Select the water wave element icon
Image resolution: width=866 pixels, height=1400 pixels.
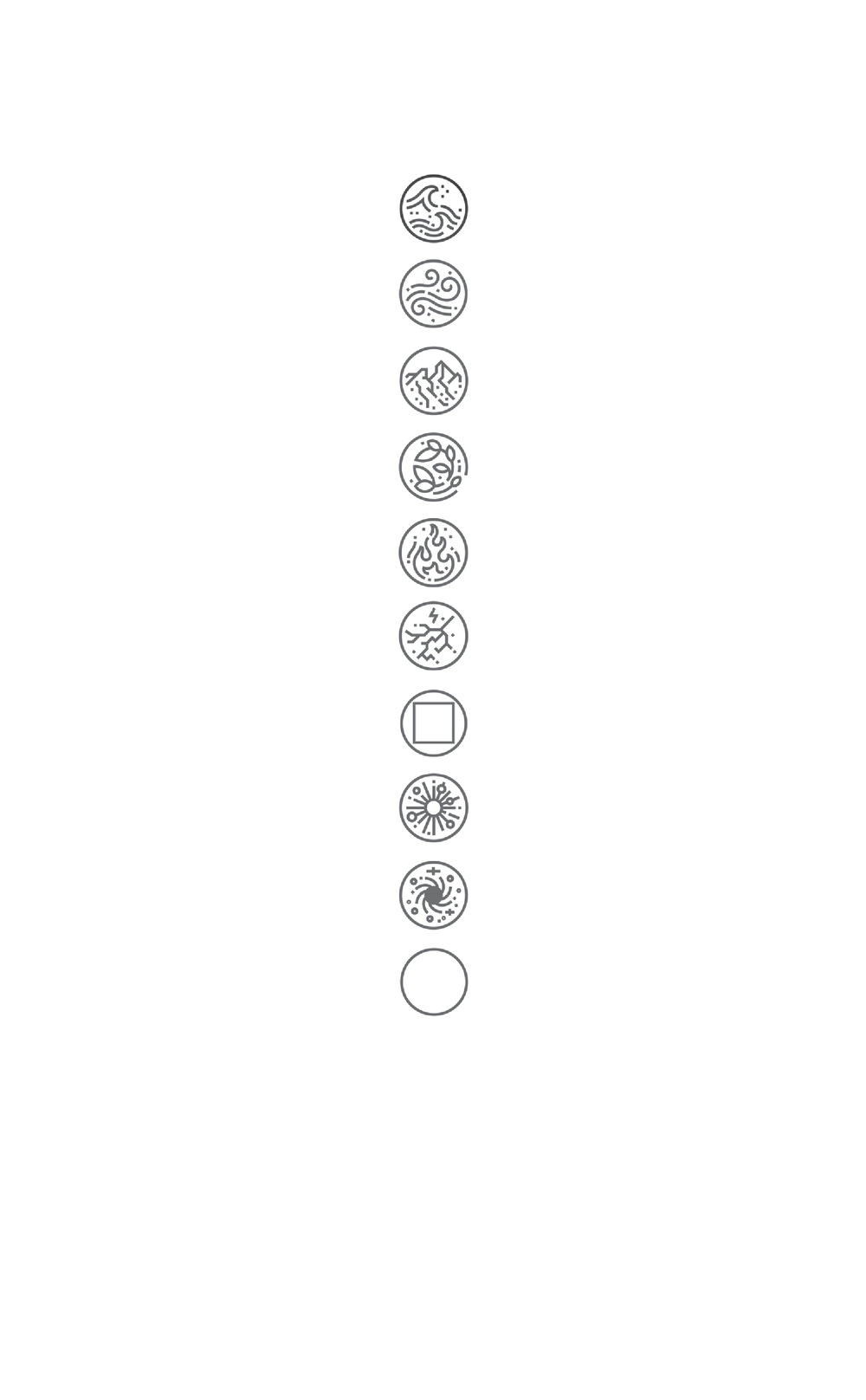click(x=434, y=209)
